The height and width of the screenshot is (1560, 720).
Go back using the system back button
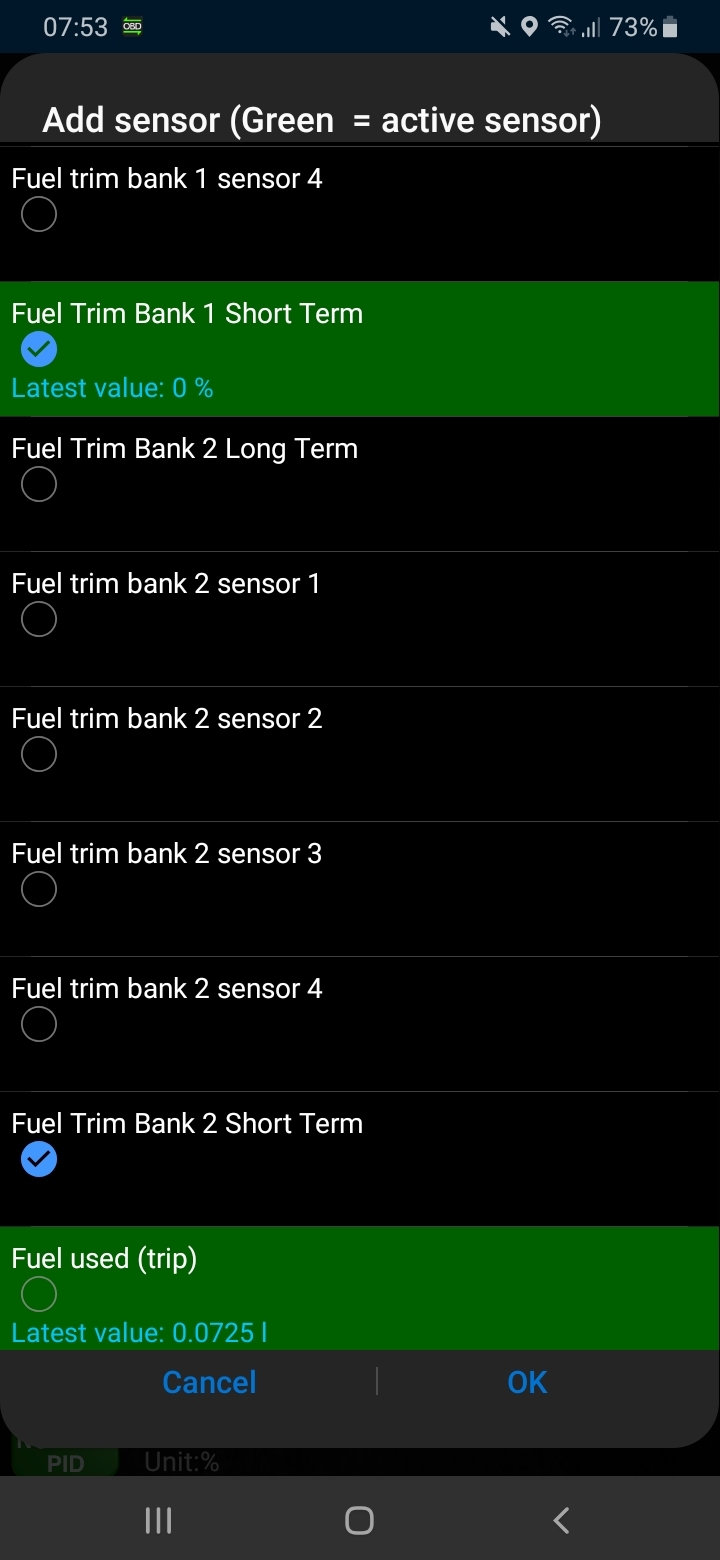[x=561, y=1521]
